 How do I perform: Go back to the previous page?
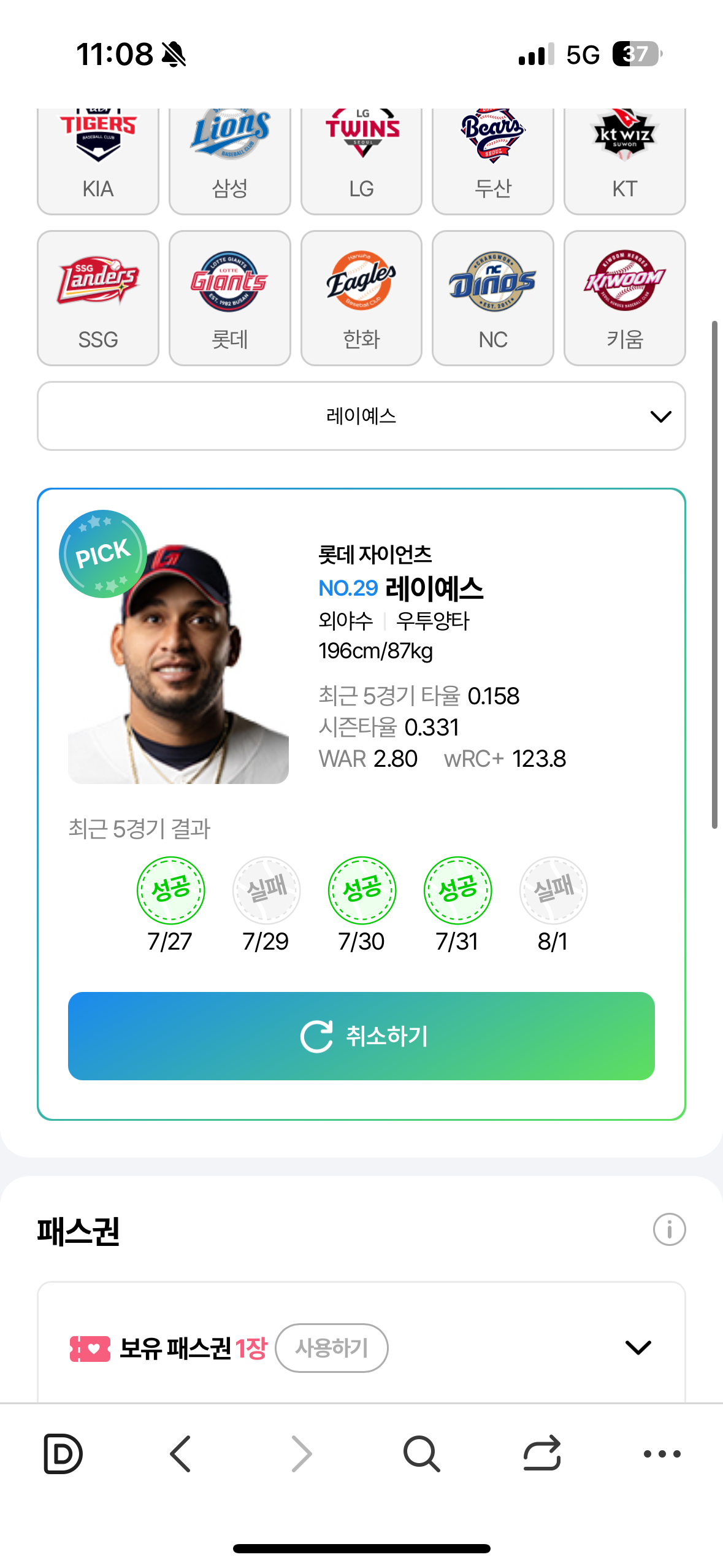tap(181, 1454)
